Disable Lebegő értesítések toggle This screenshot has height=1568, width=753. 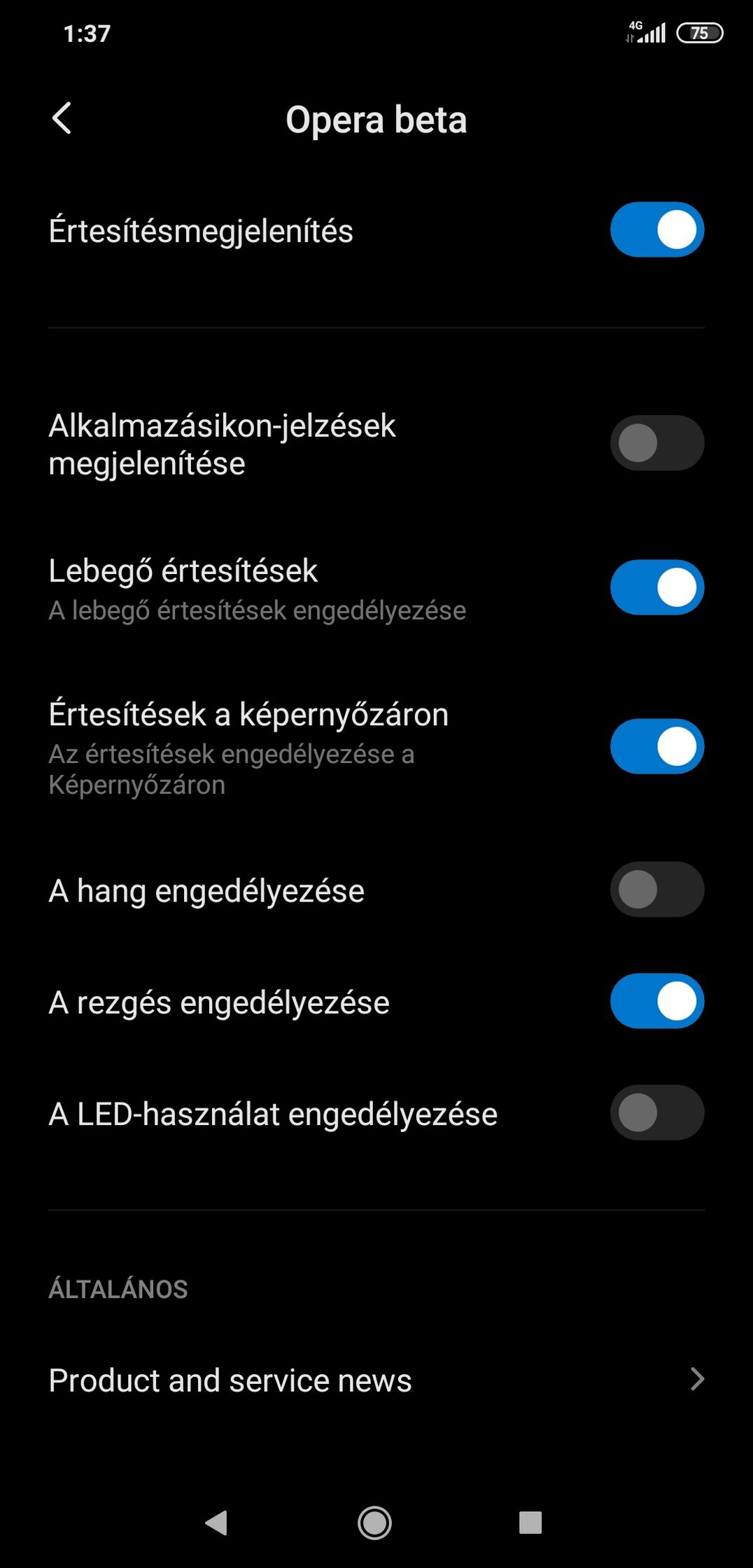[657, 587]
